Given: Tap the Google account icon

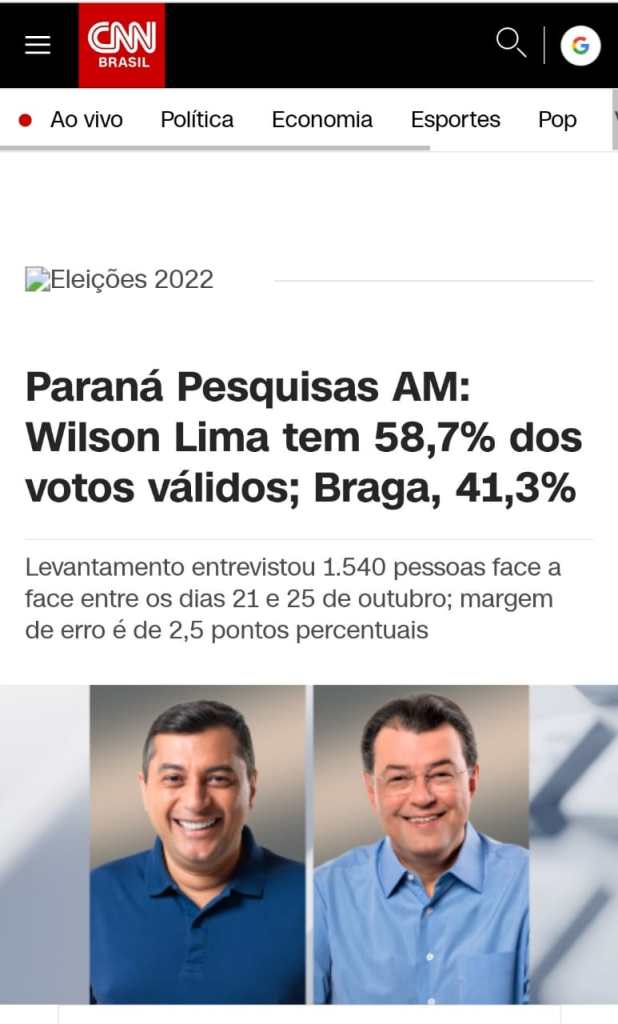Looking at the screenshot, I should click(580, 45).
